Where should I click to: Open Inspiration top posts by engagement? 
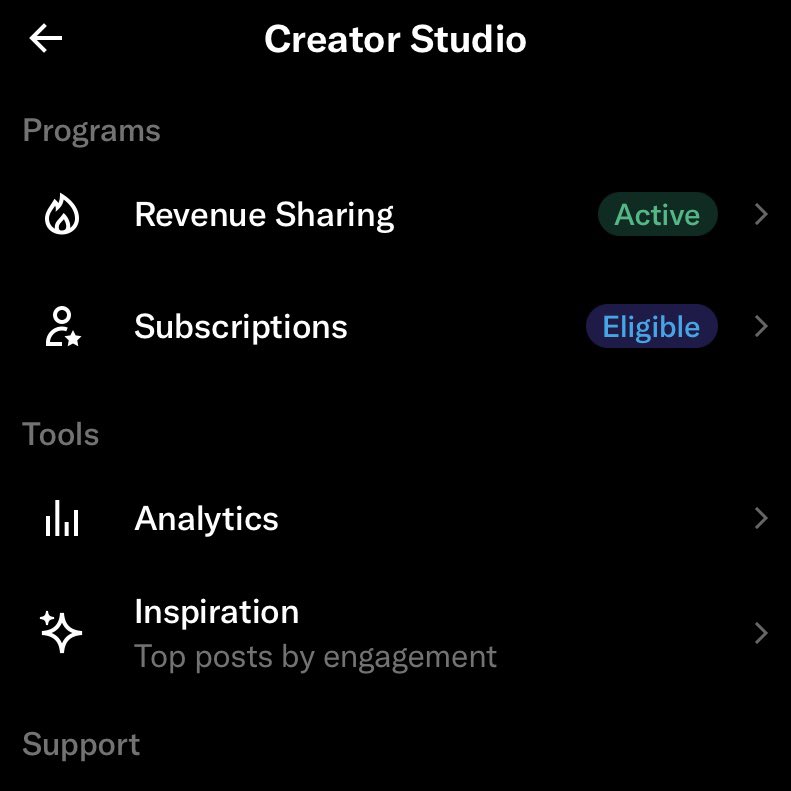tap(396, 633)
